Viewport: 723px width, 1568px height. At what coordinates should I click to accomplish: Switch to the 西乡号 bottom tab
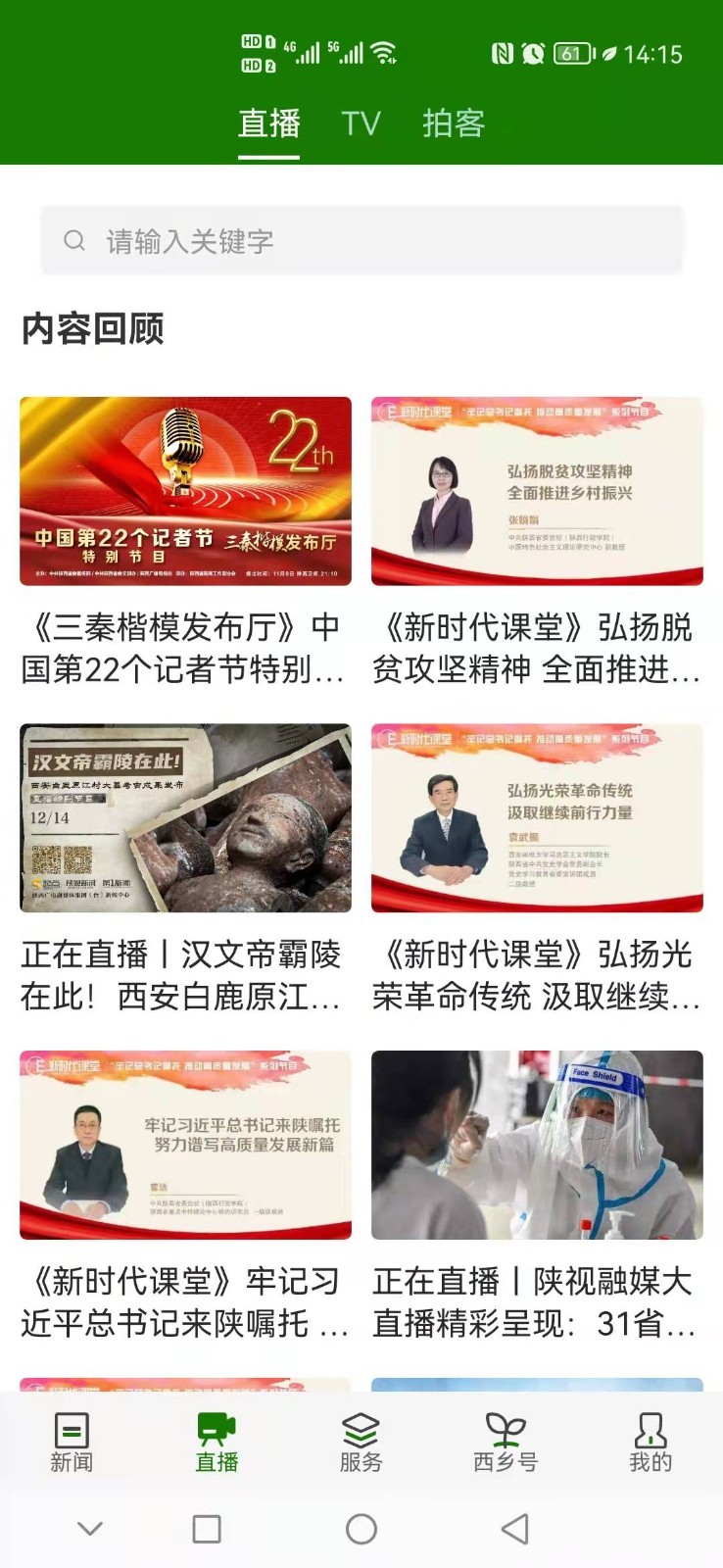(506, 1443)
